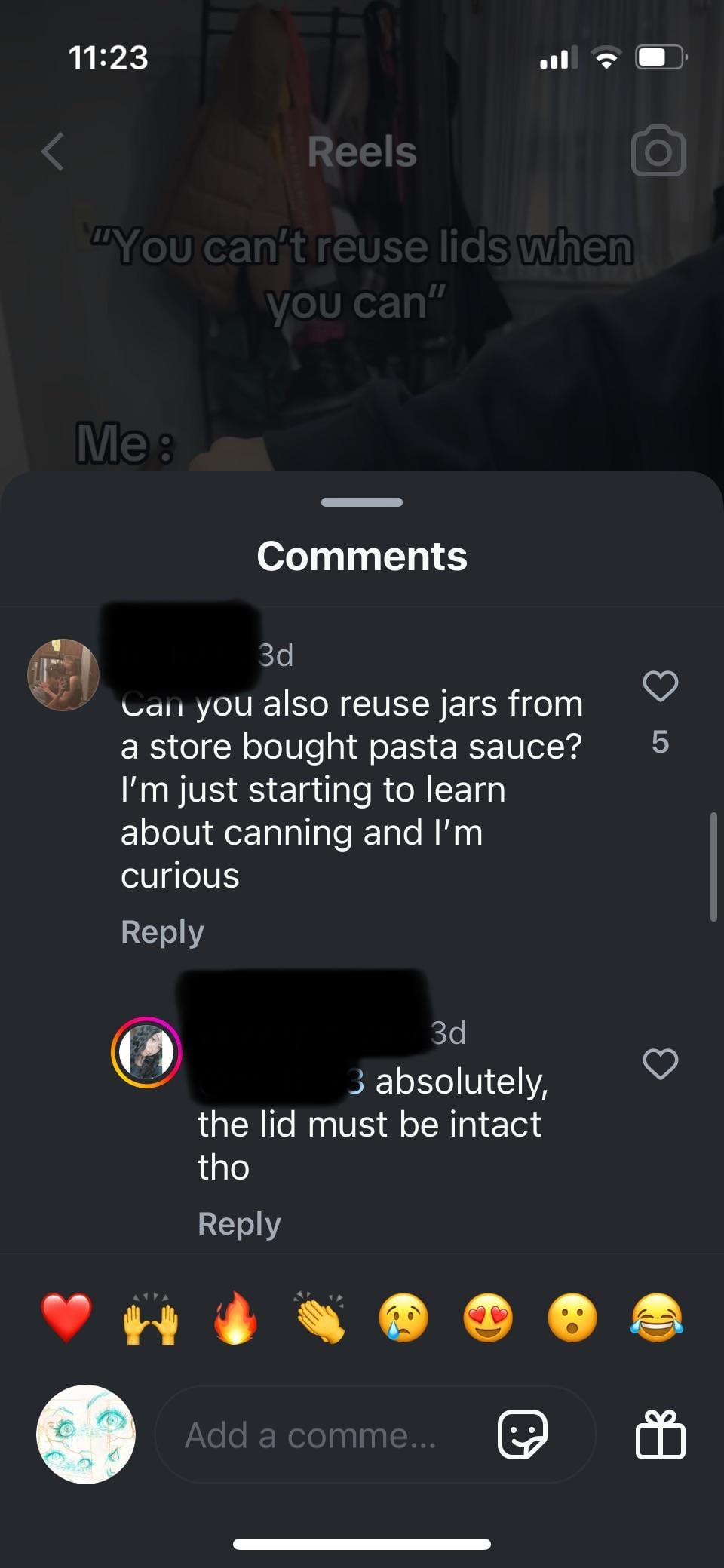Open the pasta sauce commenter's profile picture
Viewport: 724px width, 1568px height.
tap(63, 675)
